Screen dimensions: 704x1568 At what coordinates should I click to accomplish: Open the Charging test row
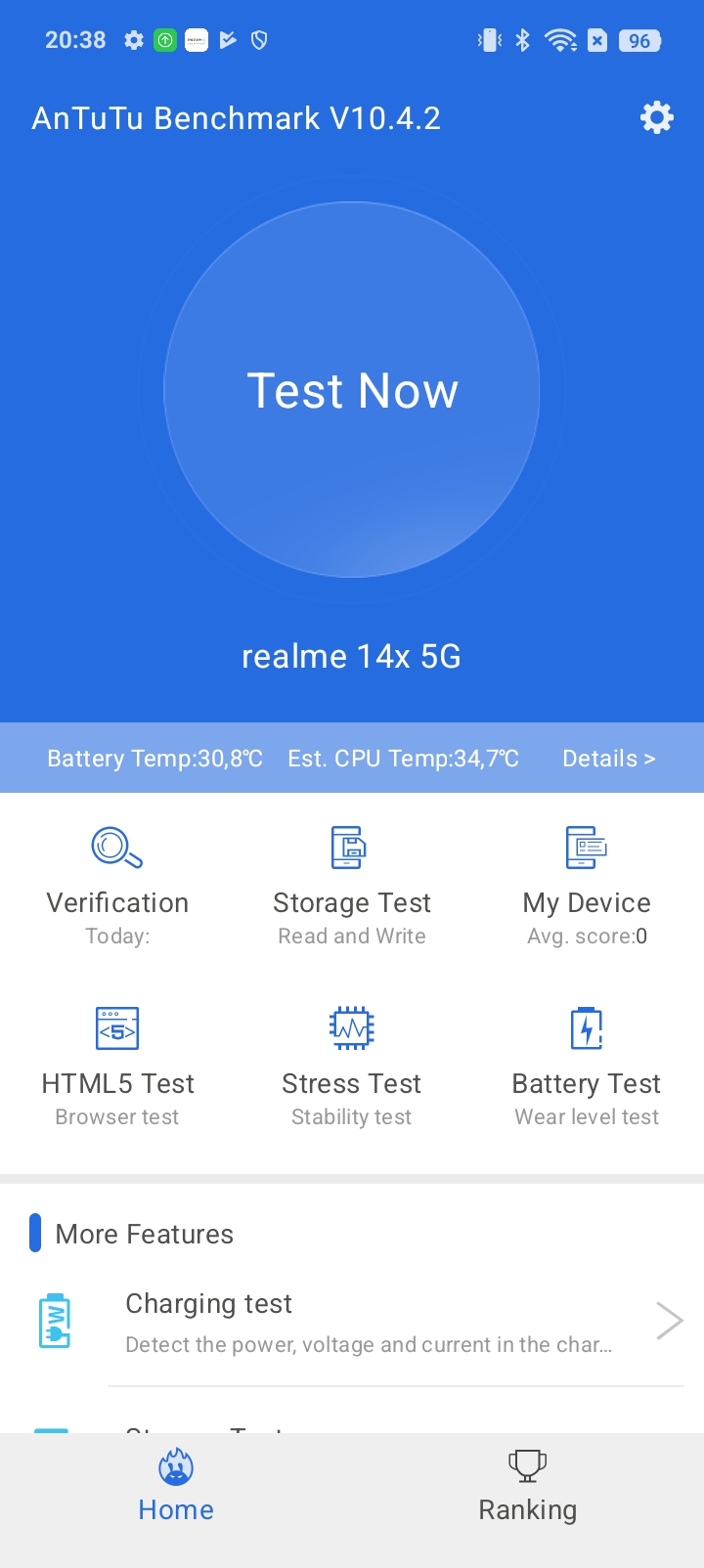click(352, 1322)
